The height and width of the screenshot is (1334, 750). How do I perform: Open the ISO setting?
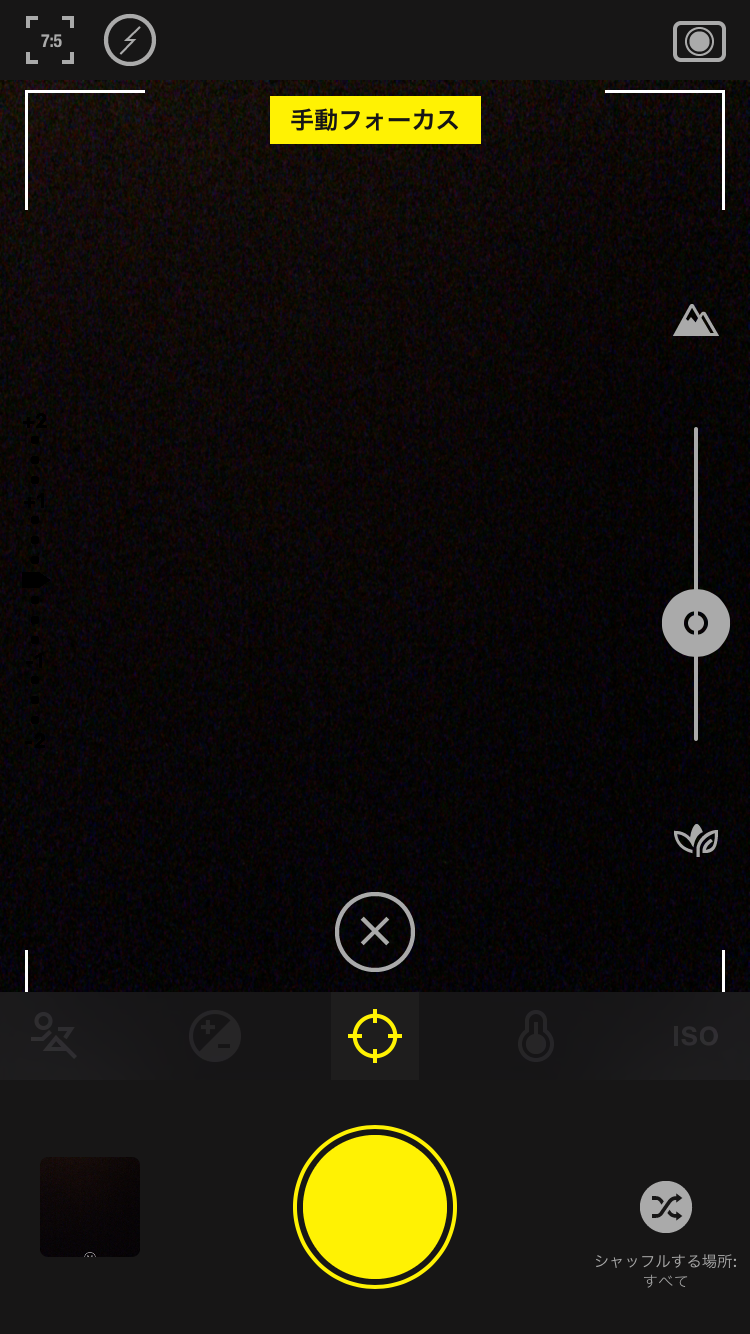point(695,1036)
